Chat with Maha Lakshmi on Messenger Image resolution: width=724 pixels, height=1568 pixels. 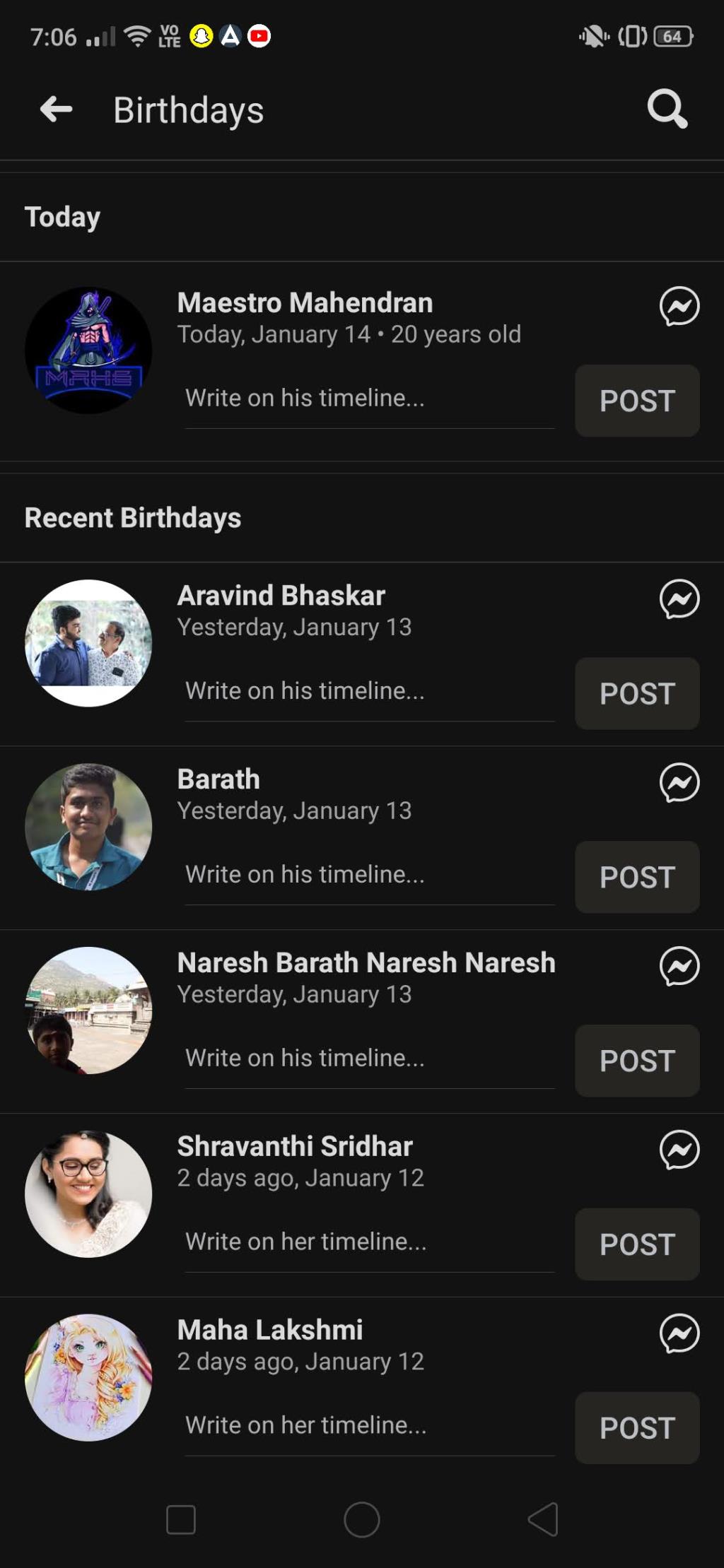(x=679, y=1333)
